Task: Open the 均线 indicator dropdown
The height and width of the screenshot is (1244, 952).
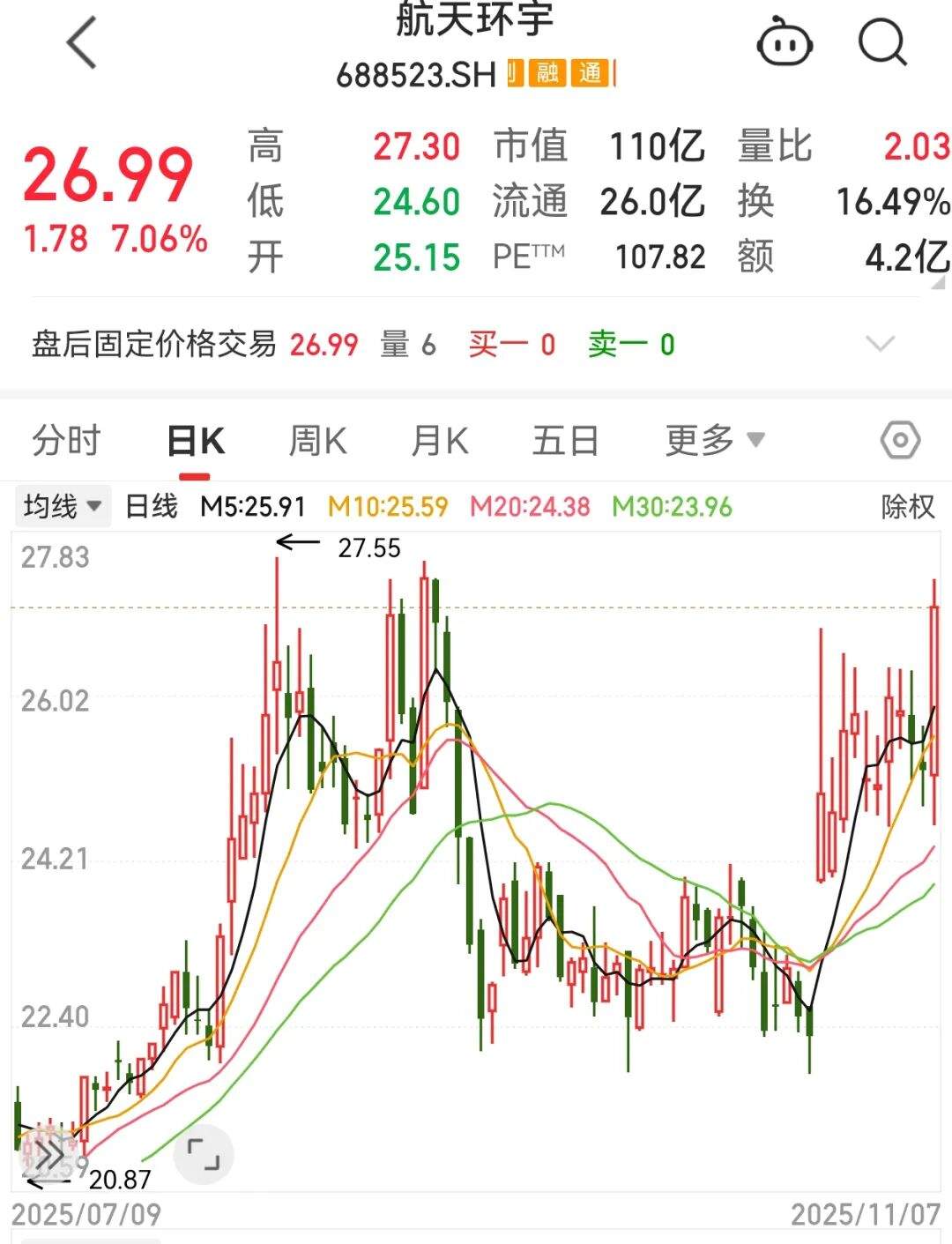Action: tap(60, 506)
